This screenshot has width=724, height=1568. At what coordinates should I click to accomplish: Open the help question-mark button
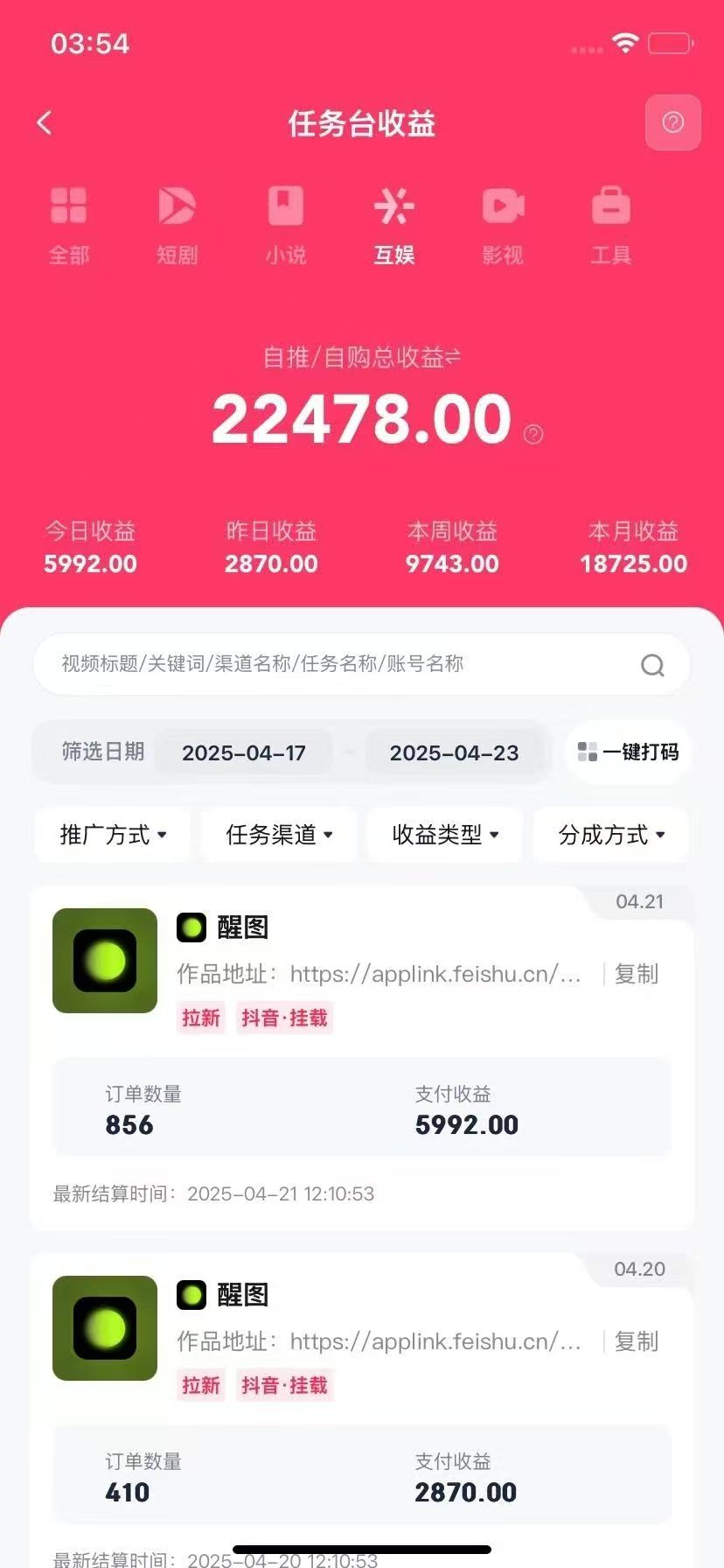click(x=672, y=122)
